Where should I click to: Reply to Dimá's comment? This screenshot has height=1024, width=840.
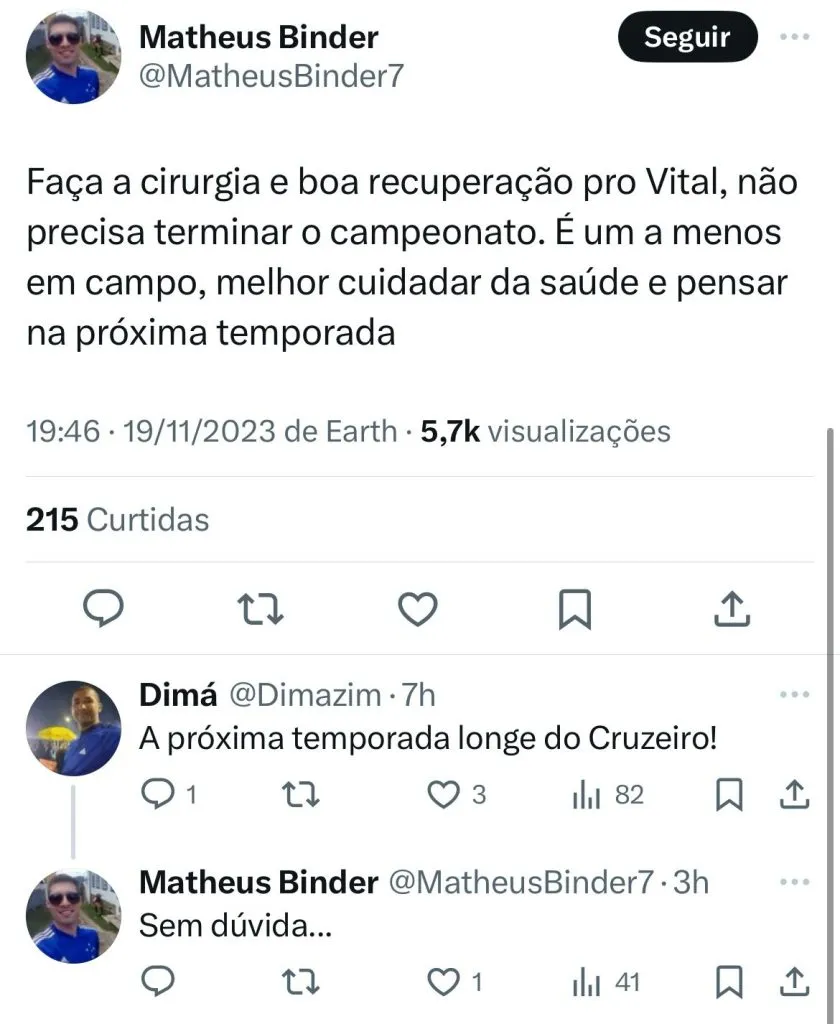[x=159, y=795]
